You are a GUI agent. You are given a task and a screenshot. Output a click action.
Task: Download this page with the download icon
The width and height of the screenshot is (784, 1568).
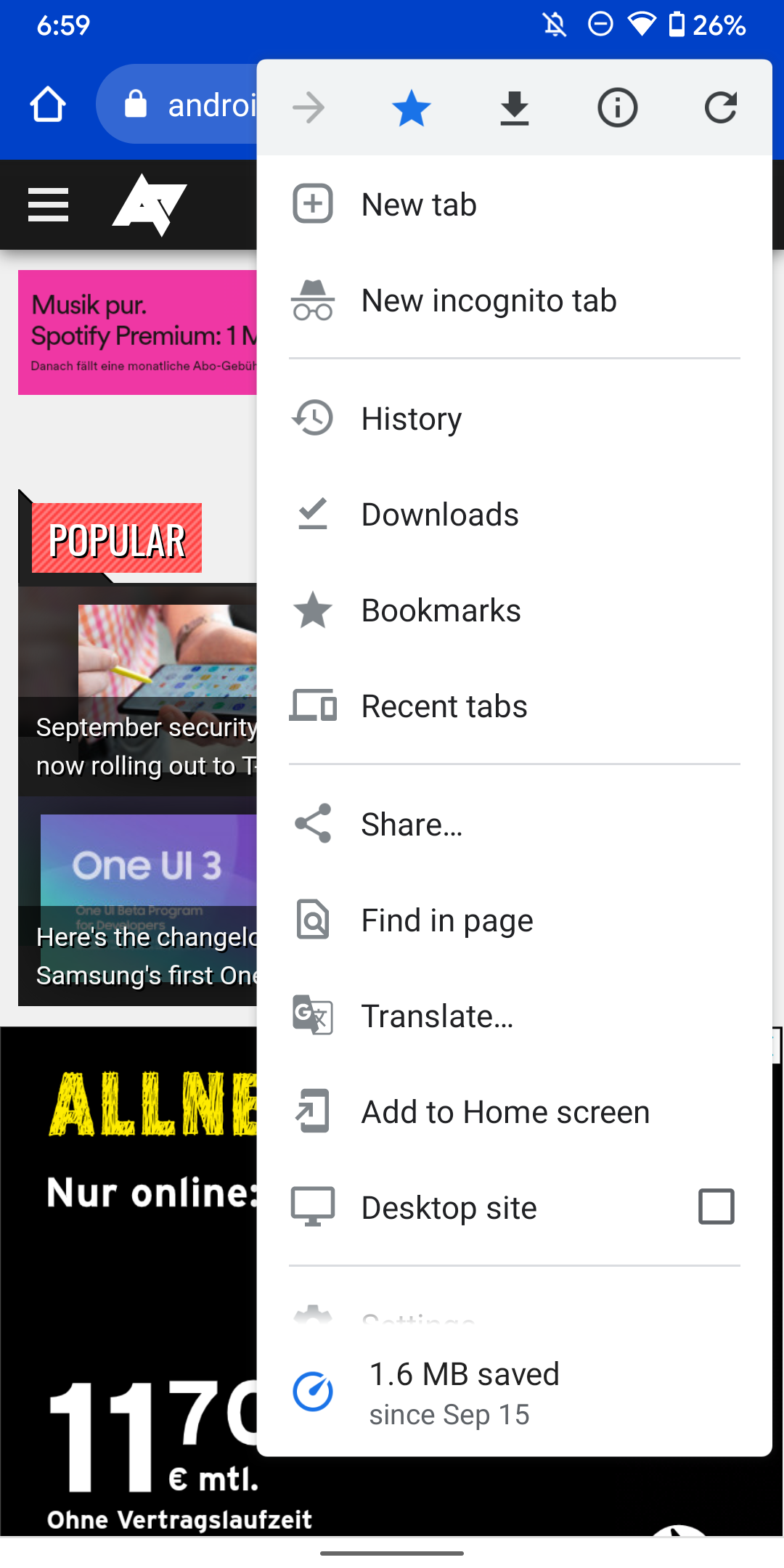(515, 108)
